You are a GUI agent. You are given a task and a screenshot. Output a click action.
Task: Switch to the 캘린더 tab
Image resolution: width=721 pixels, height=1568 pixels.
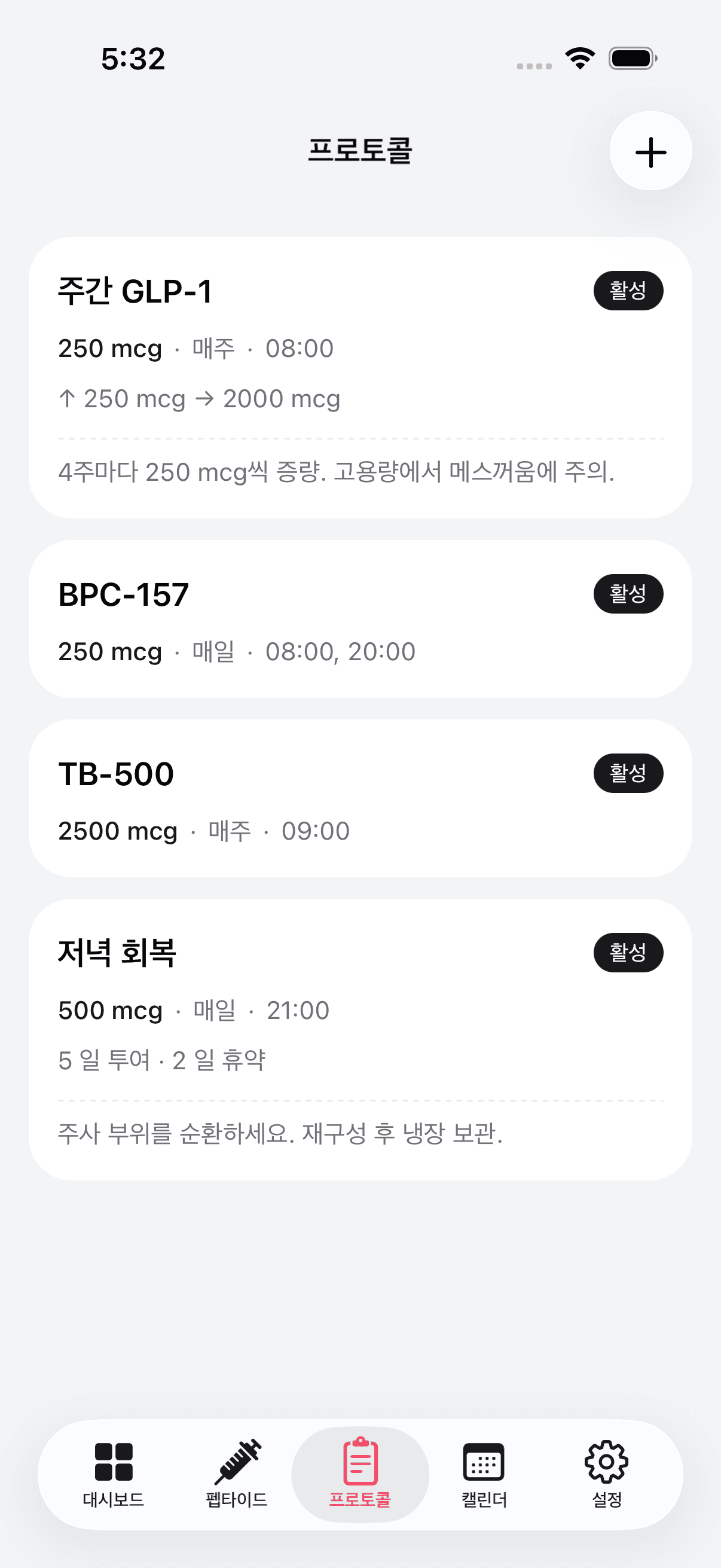(x=482, y=1479)
